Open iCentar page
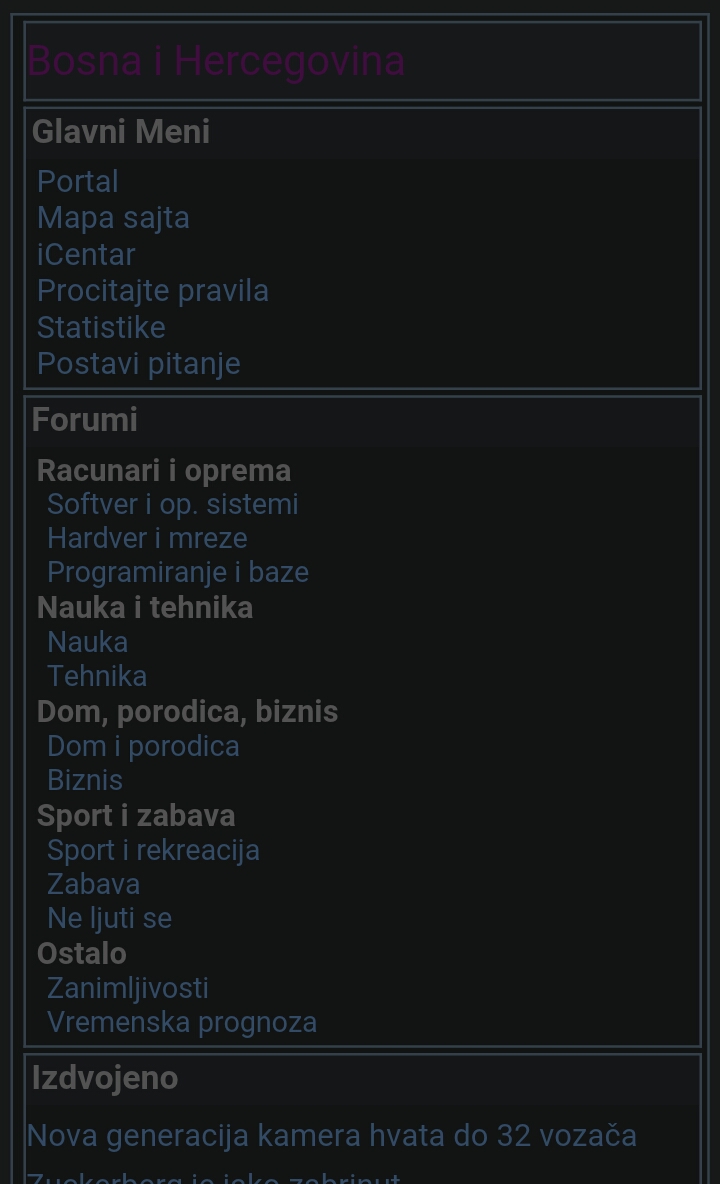The height and width of the screenshot is (1184, 720). point(86,254)
